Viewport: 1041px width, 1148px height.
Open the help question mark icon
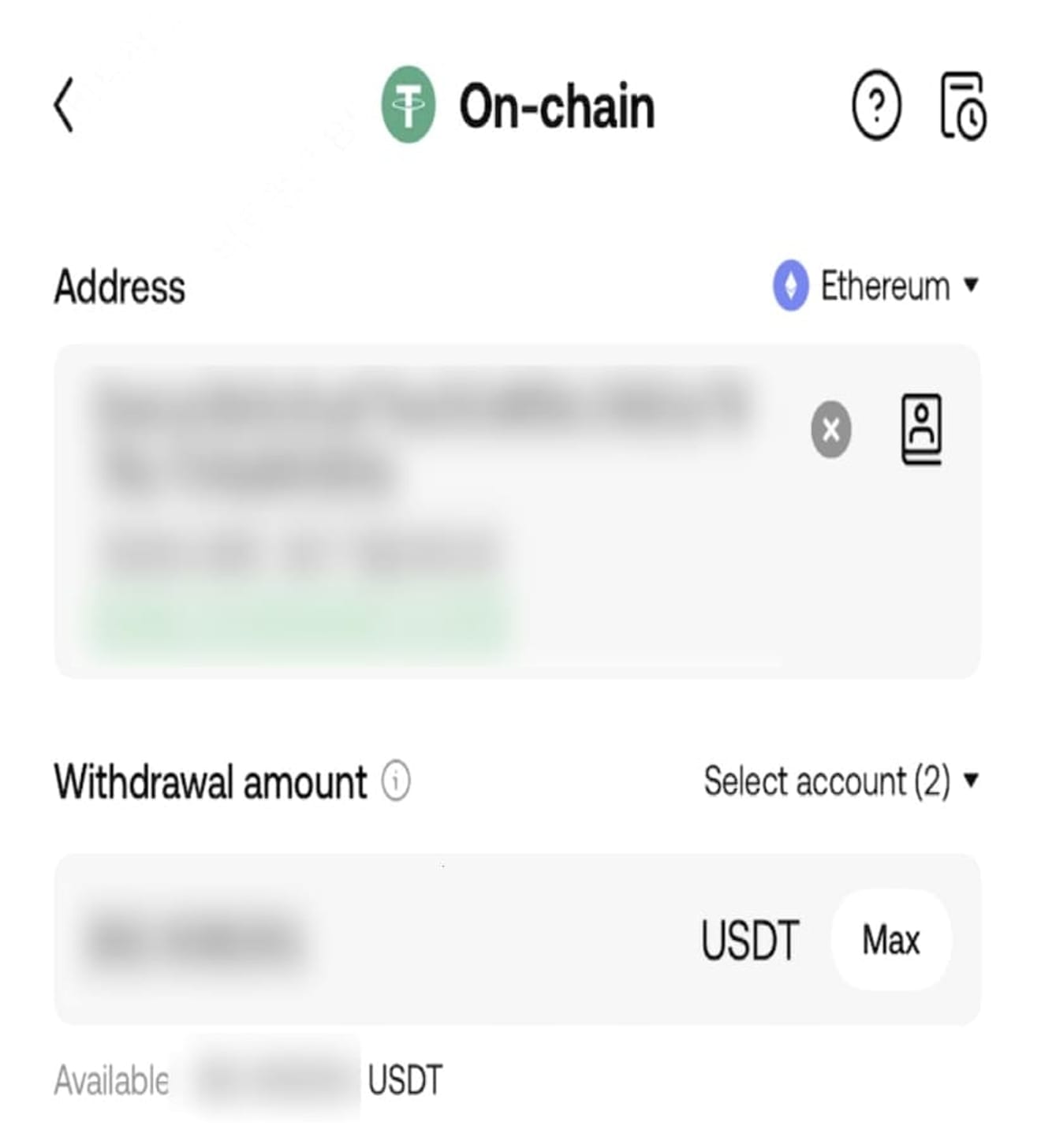coord(876,105)
